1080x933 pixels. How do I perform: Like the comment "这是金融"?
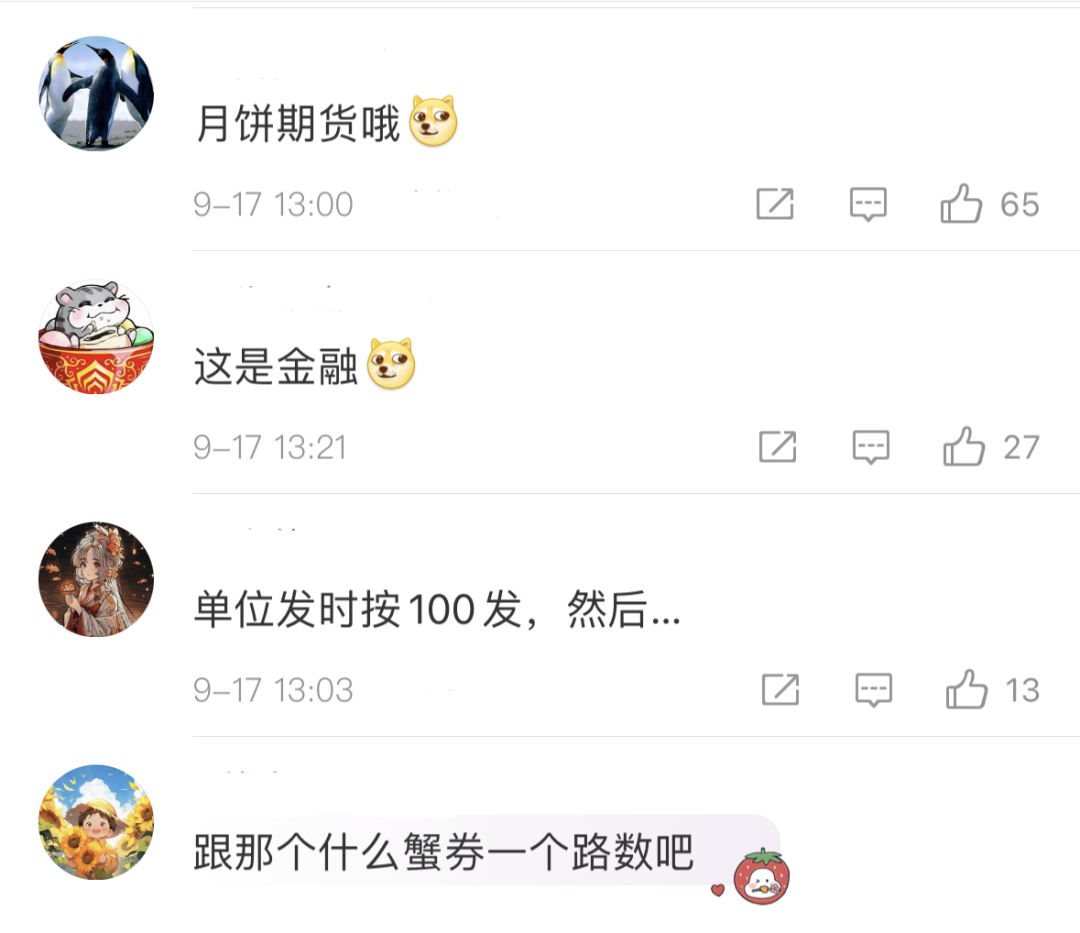click(964, 447)
